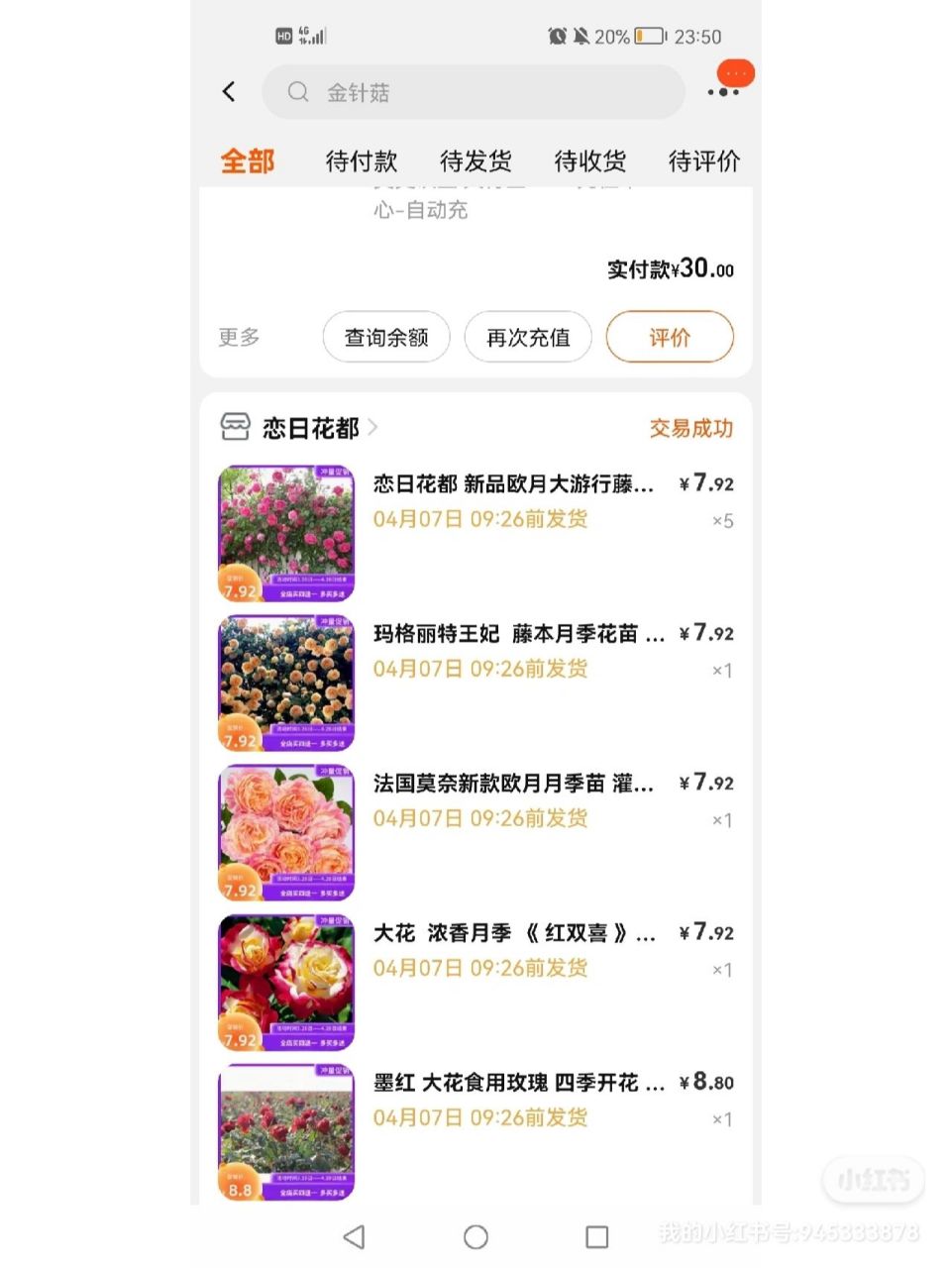
Task: Open the 更多 option for the recharge order
Action: (238, 337)
